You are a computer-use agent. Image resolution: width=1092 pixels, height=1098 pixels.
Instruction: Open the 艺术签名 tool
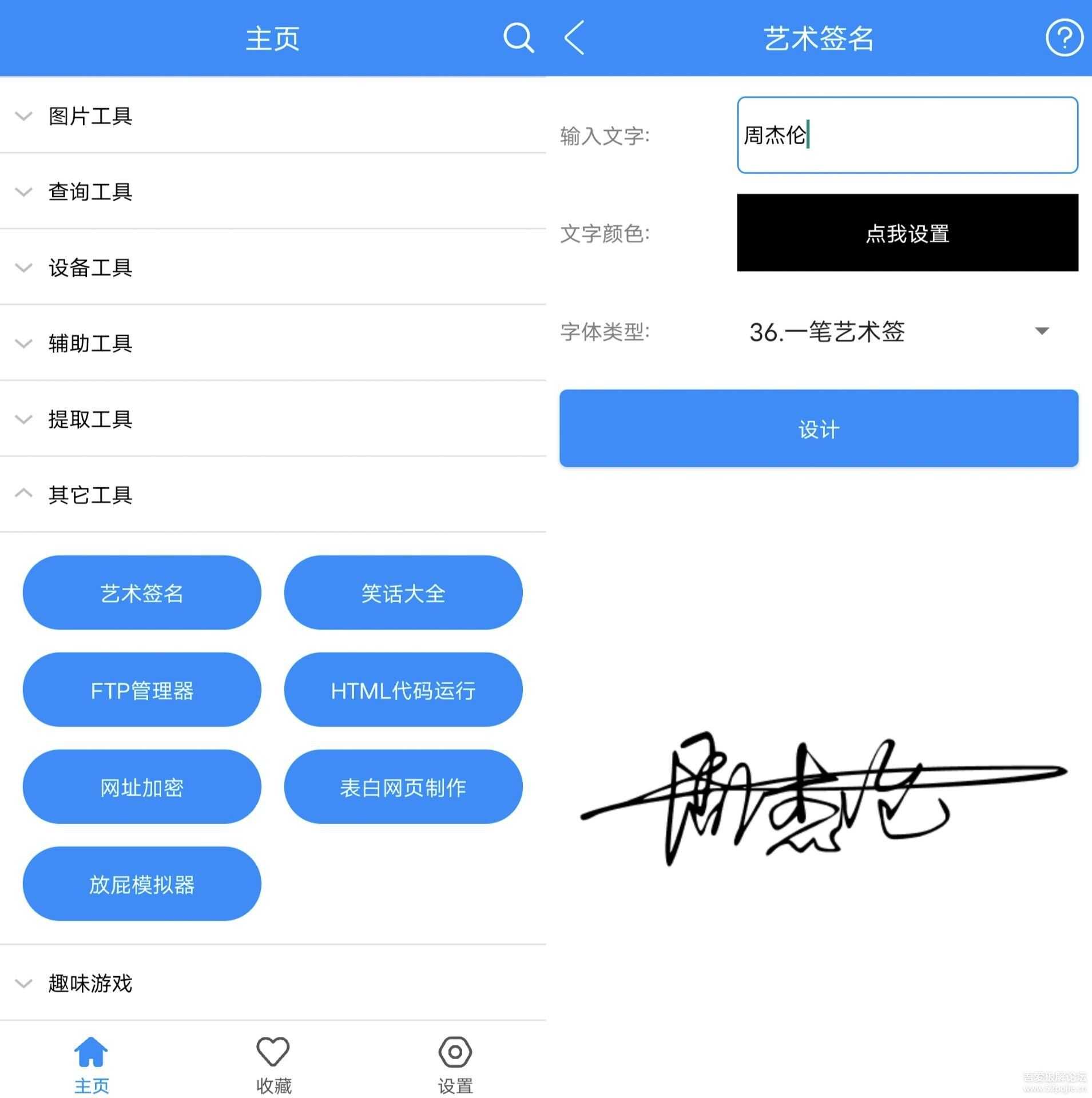tap(142, 592)
